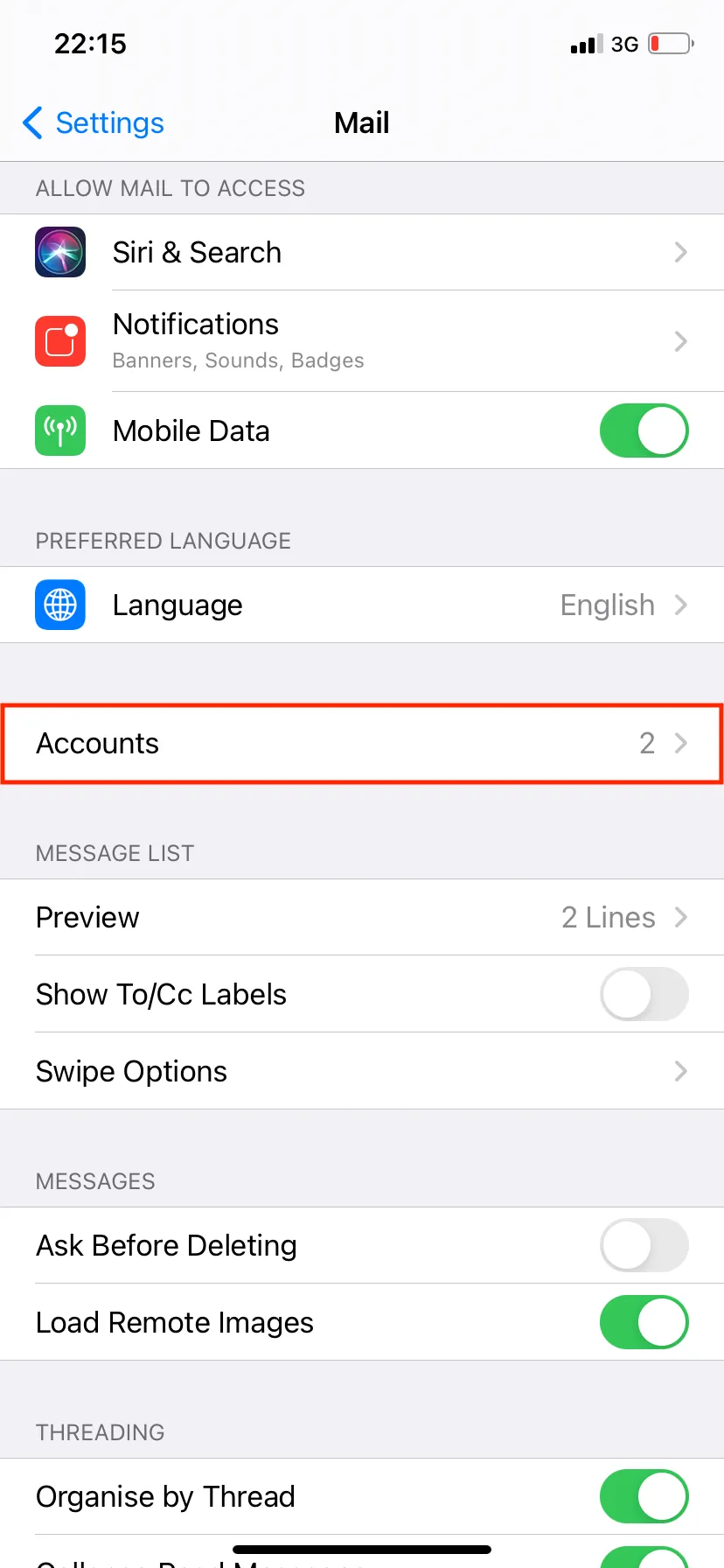Open Notifications settings for Mail
Screen dimensions: 724x1568
362,341
